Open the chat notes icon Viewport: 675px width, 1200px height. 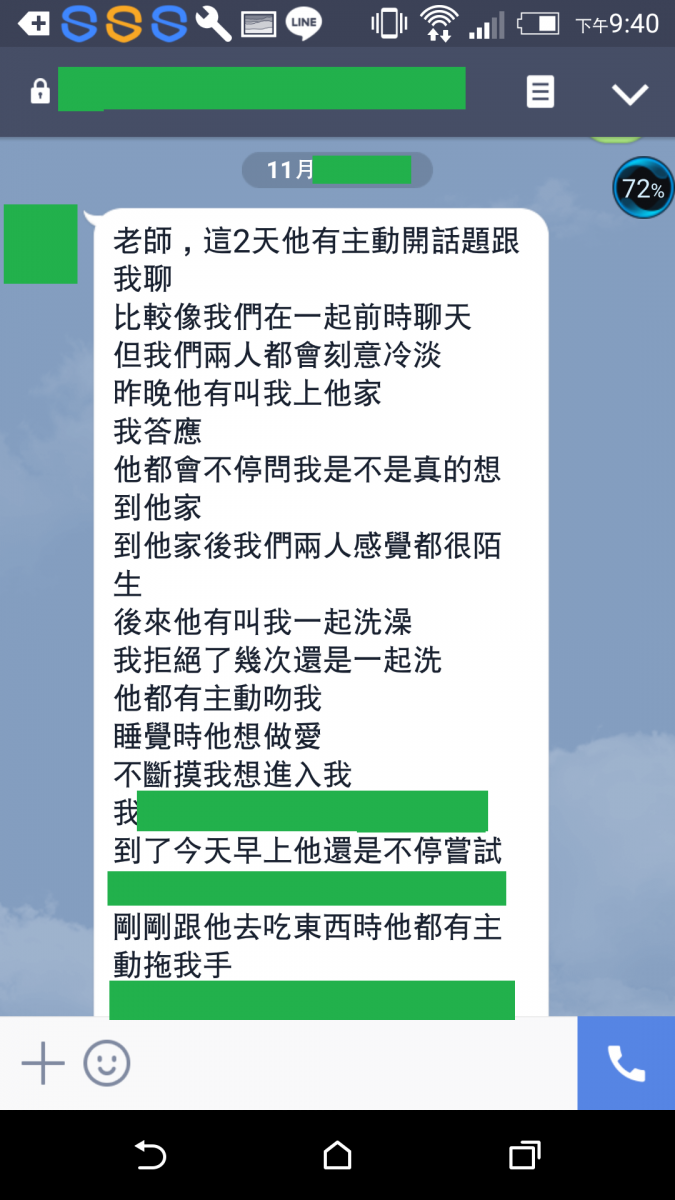point(540,93)
